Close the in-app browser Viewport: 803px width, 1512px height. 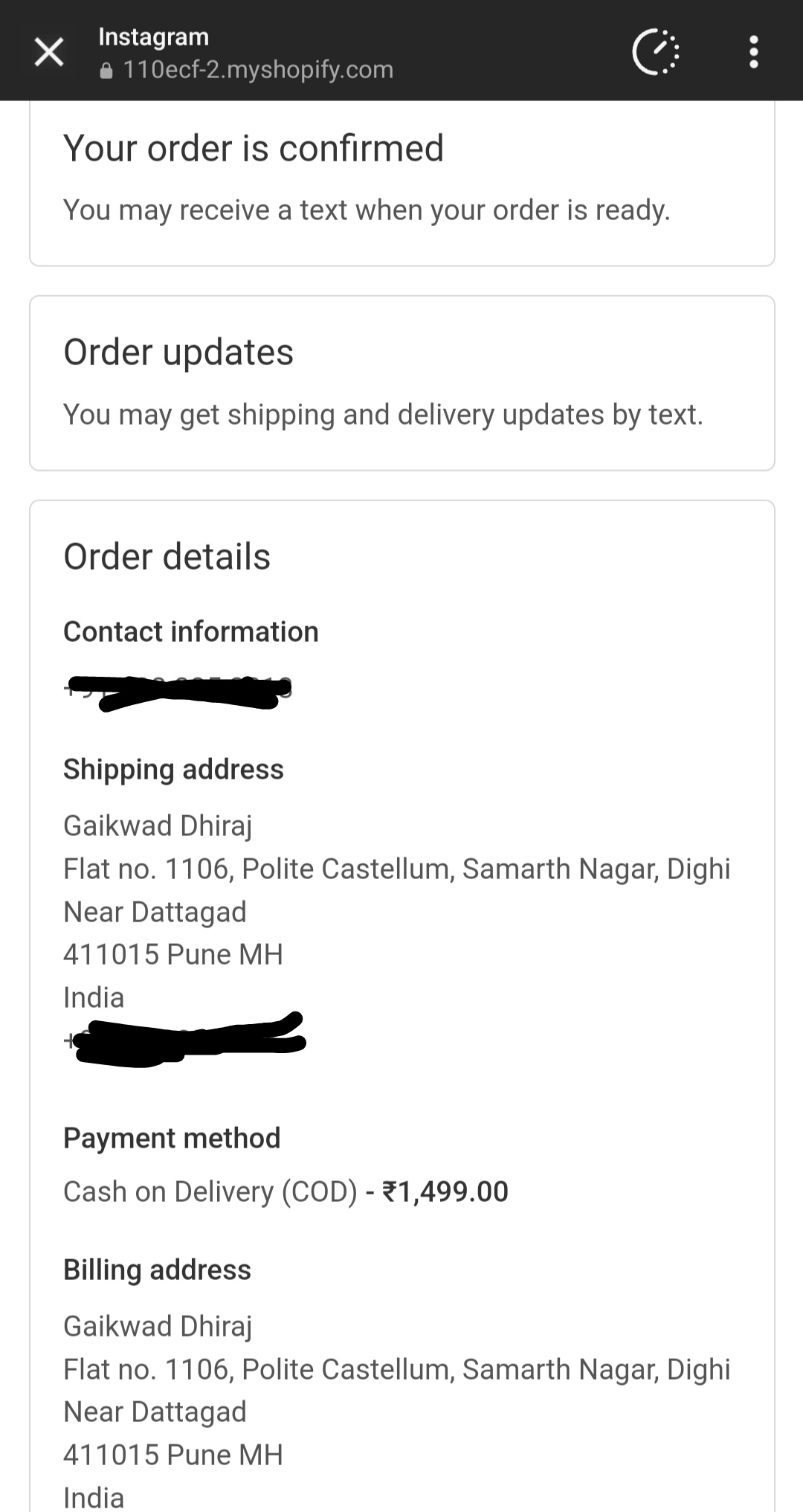[49, 52]
